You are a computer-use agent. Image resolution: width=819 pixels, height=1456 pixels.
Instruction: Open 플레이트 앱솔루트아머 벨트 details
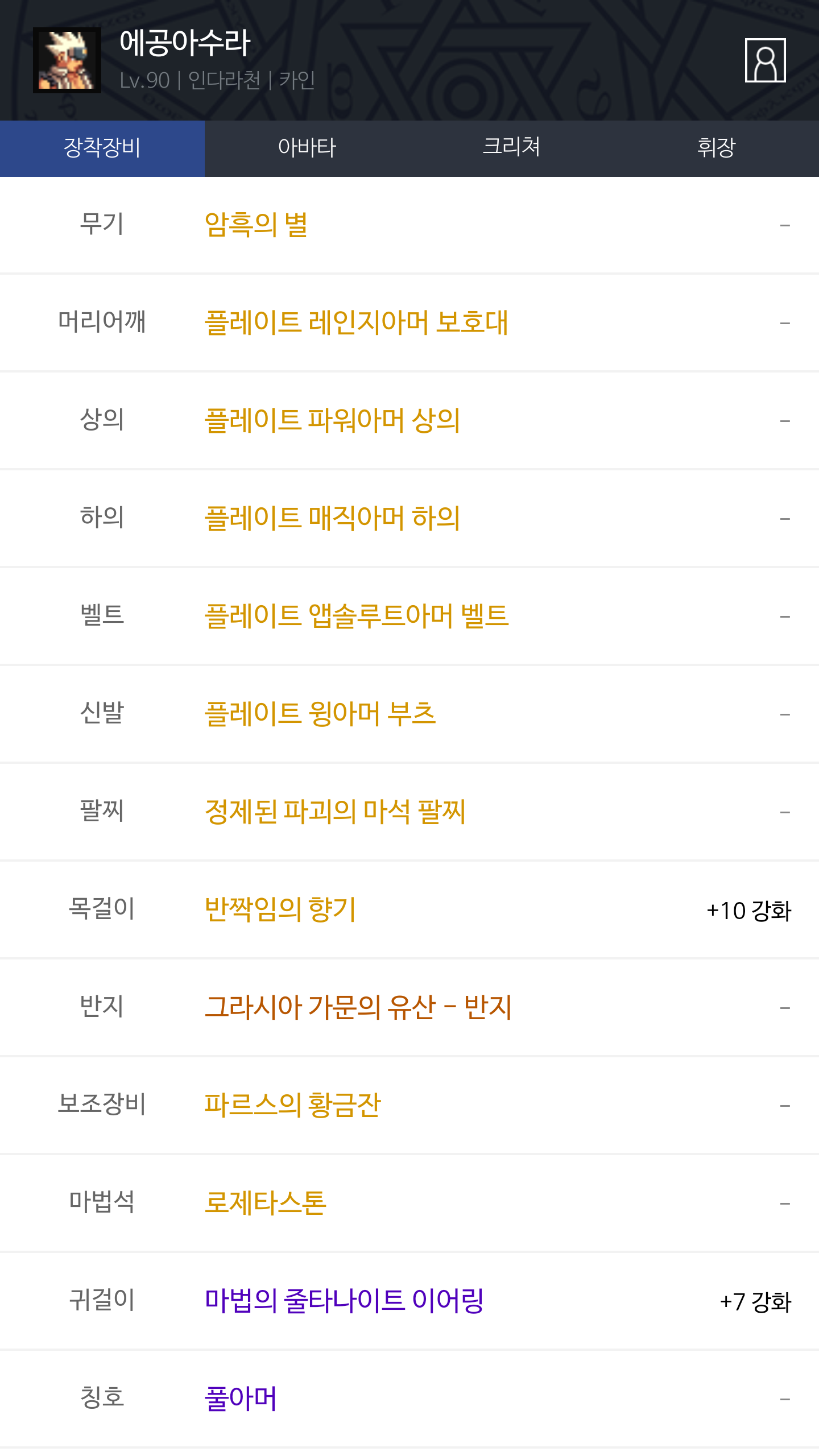tap(357, 617)
